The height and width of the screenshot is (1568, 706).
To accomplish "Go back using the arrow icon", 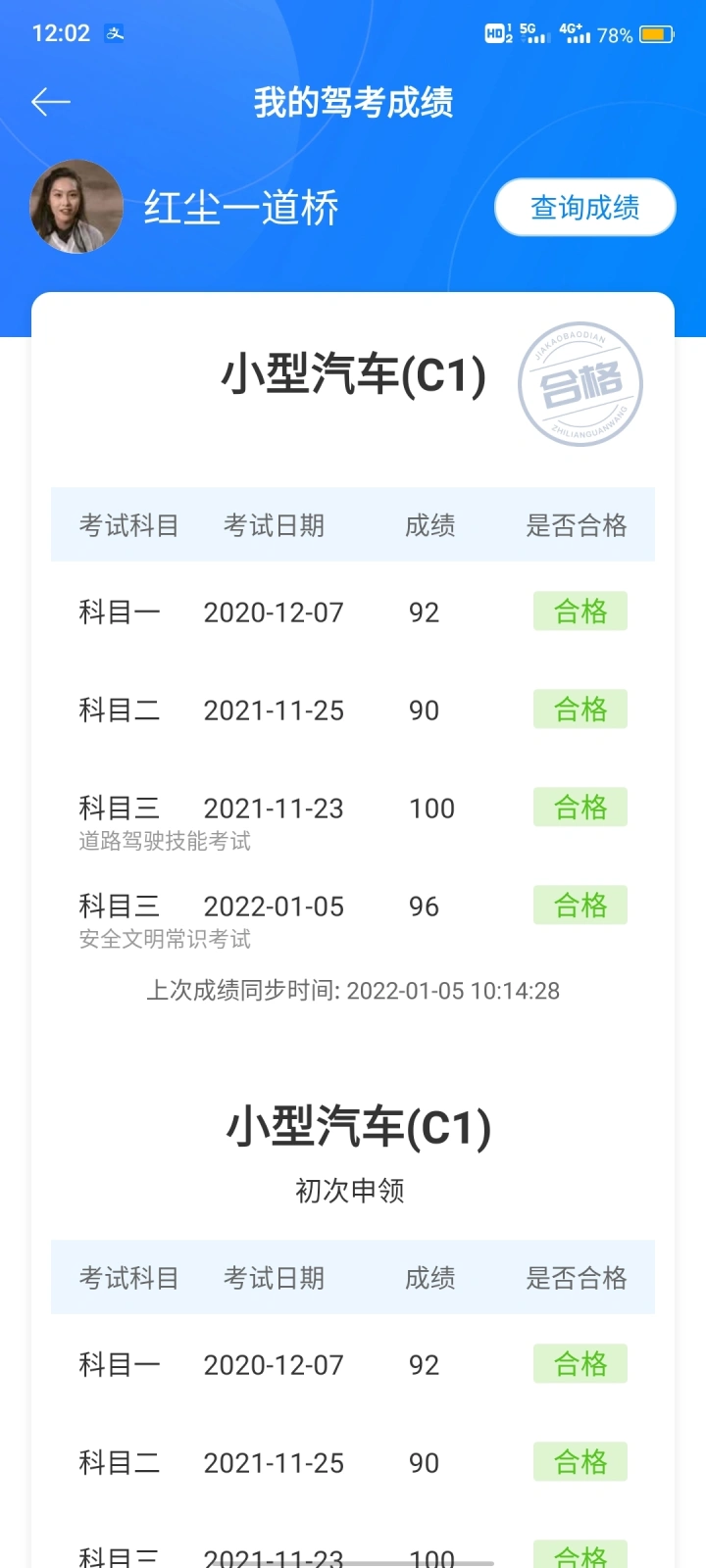I will coord(51,102).
